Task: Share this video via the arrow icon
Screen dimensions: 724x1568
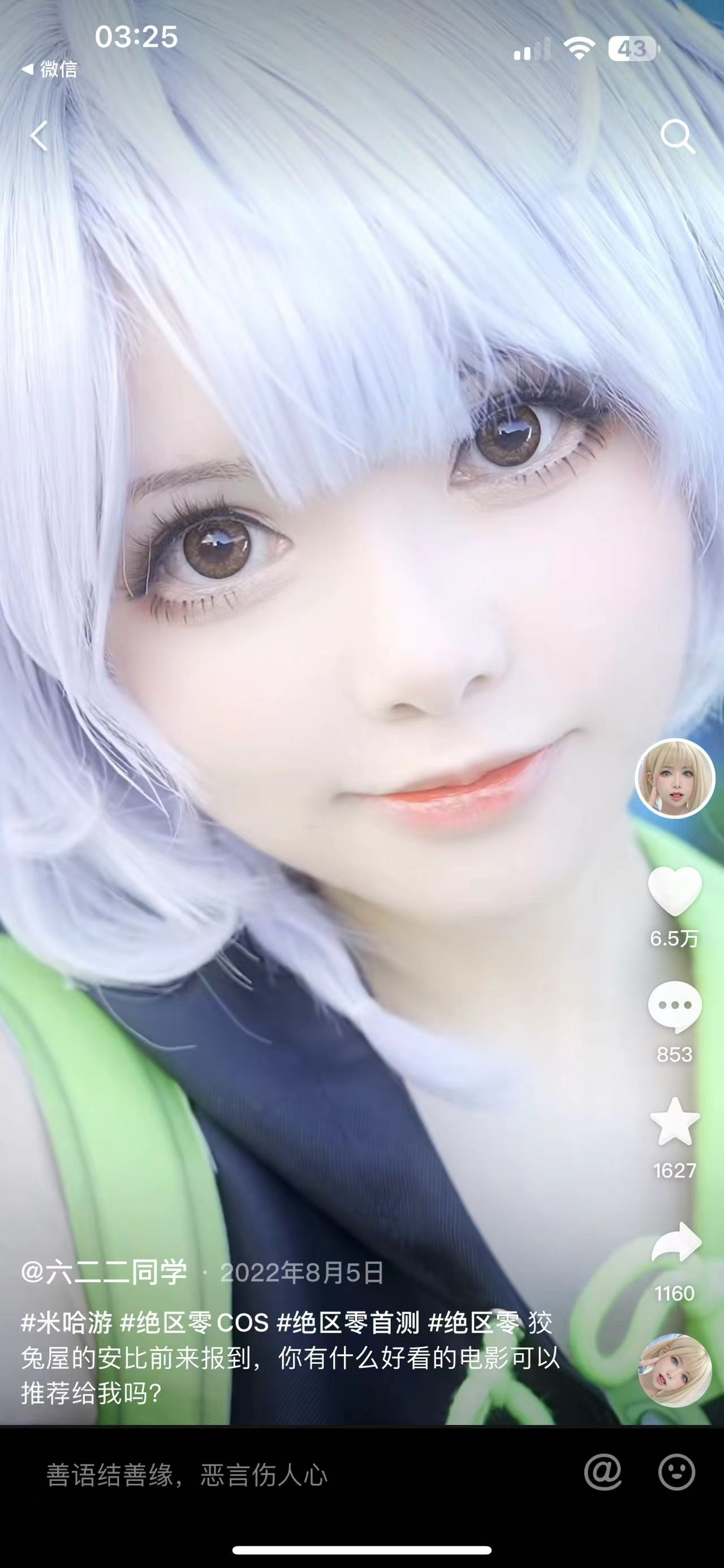Action: [x=676, y=1242]
